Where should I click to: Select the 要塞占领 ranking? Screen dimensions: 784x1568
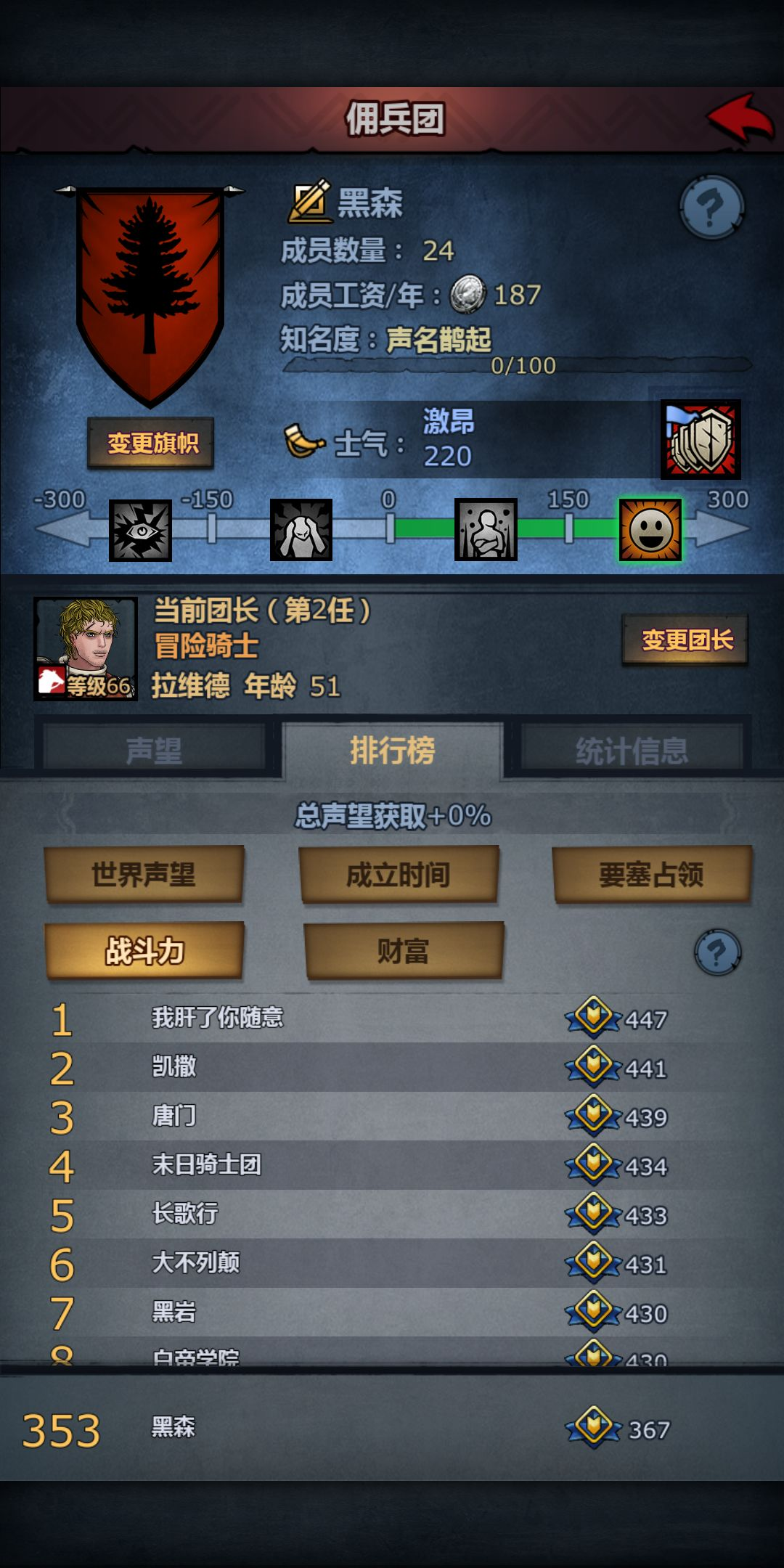pyautogui.click(x=651, y=874)
